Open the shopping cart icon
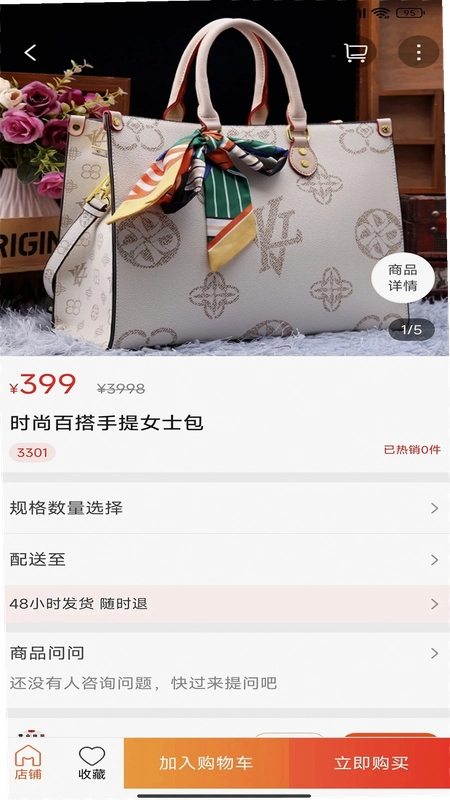This screenshot has height=800, width=450. [356, 52]
